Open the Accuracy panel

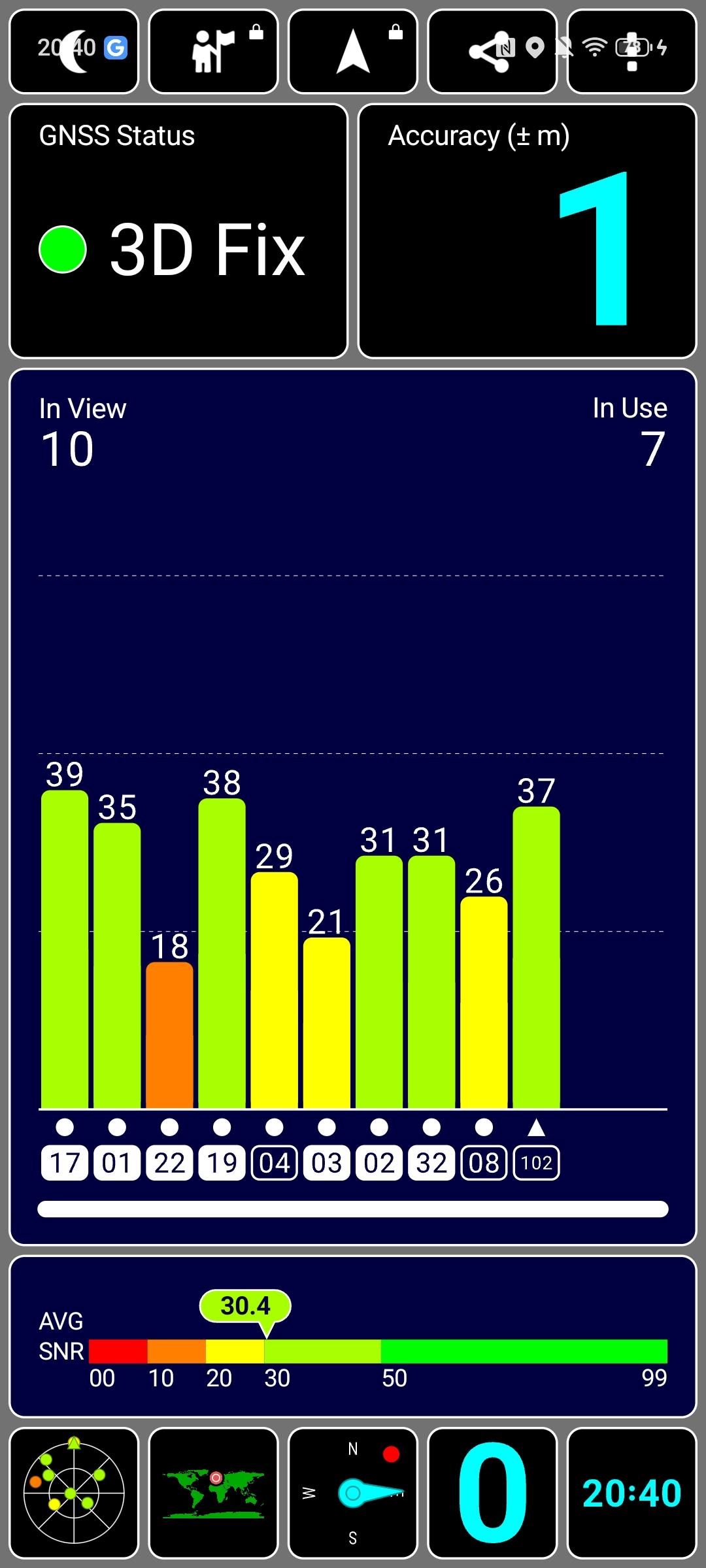tap(527, 231)
